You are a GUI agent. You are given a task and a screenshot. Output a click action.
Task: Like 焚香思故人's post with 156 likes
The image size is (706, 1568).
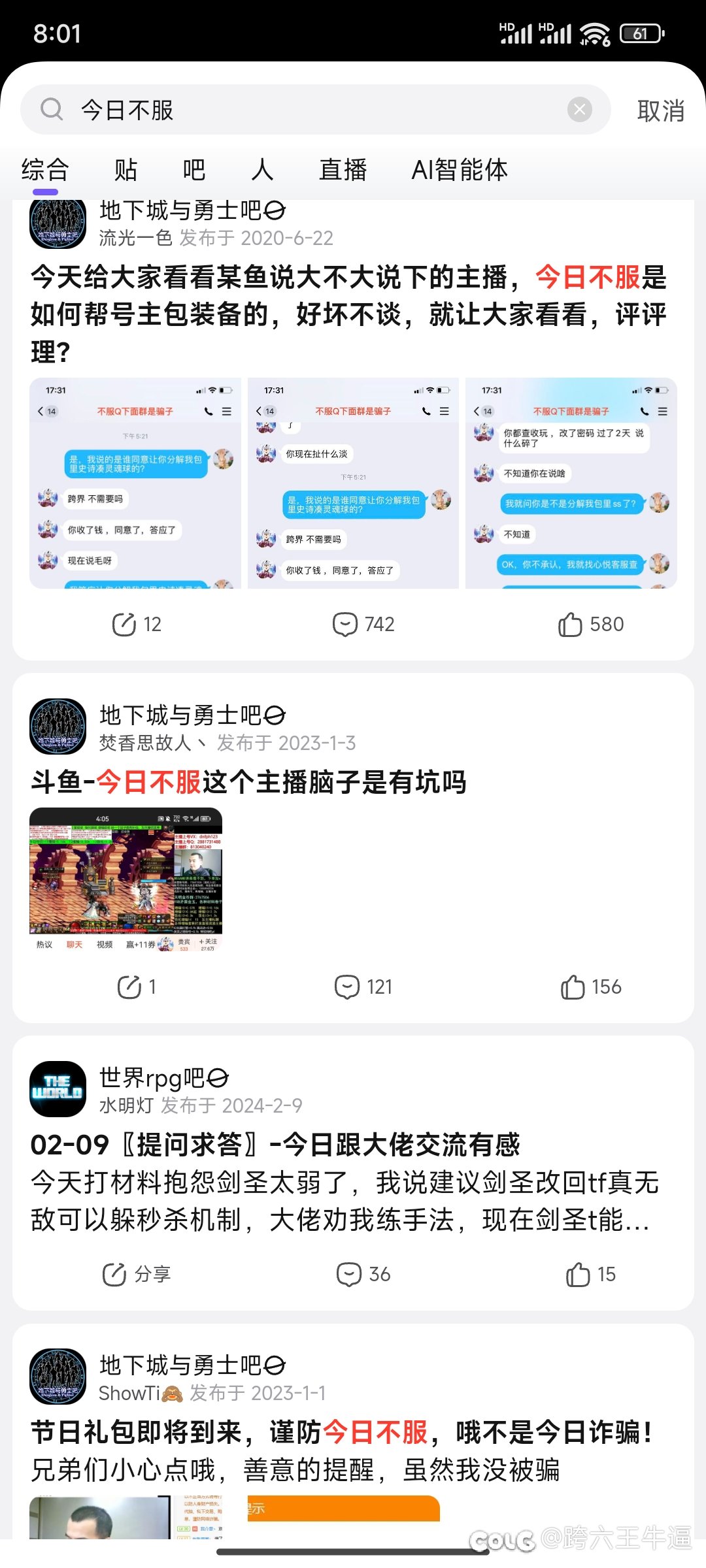[x=591, y=987]
